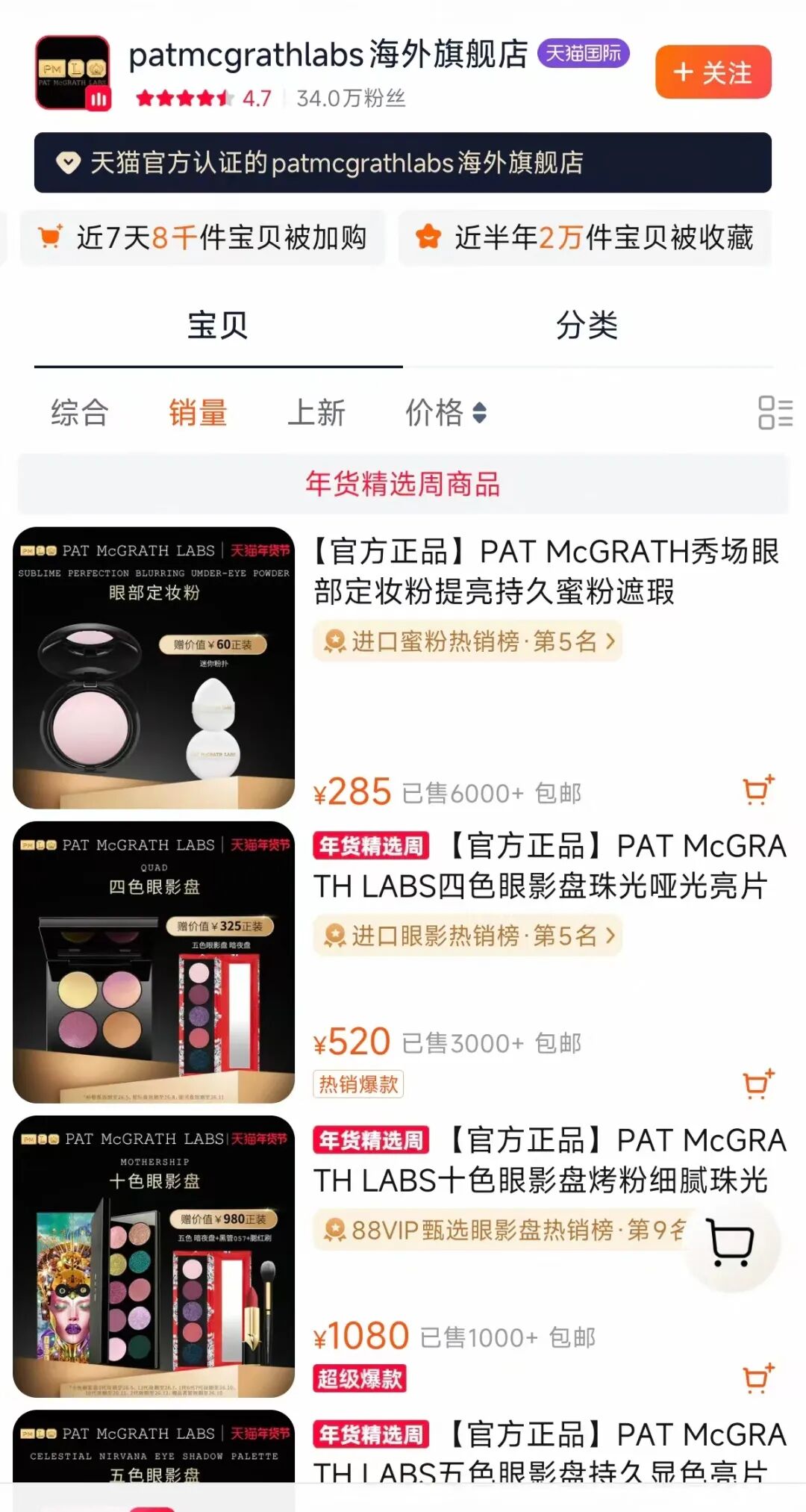The image size is (806, 1512).
Task: Add the ¥1080 ten-color palette to cart
Action: (757, 1378)
